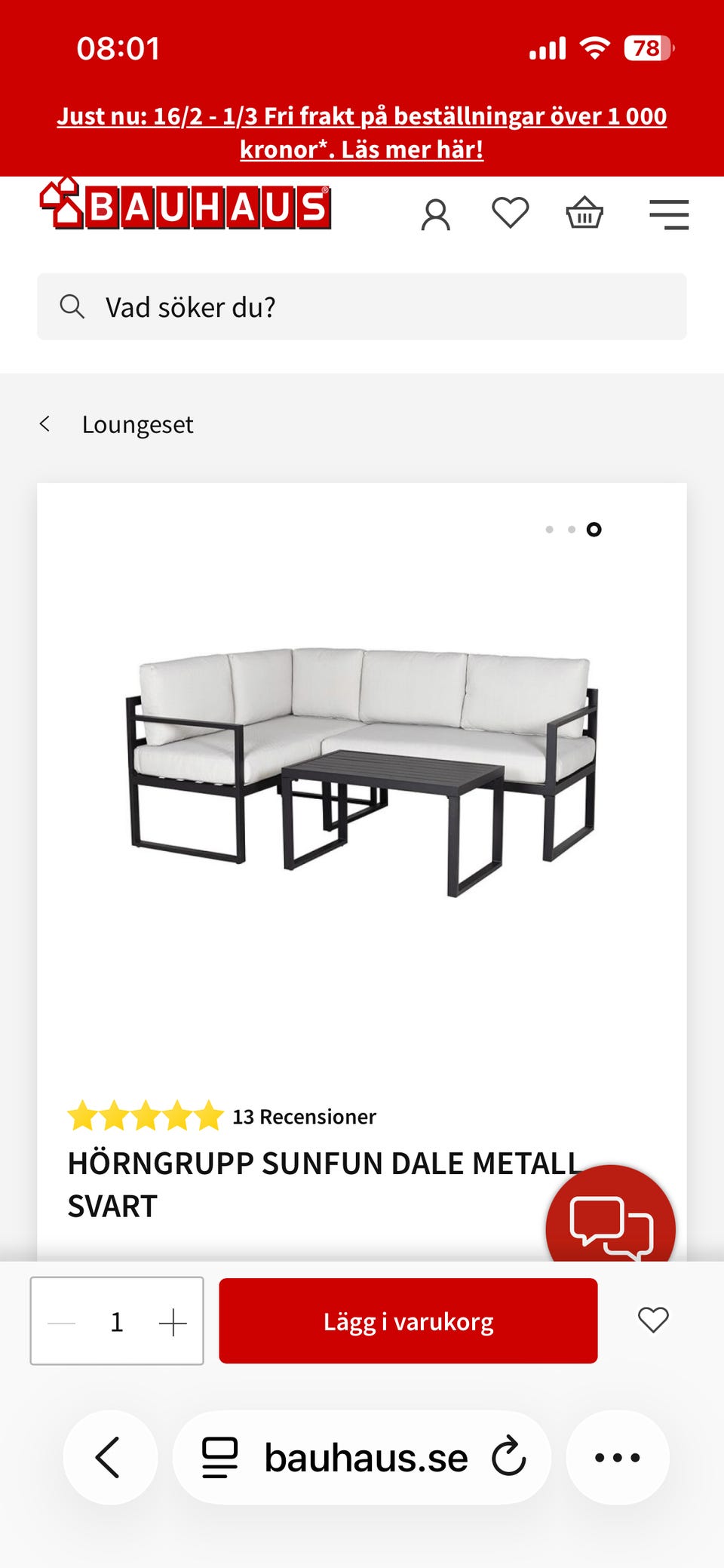Open the wishlist heart icon in header
Screen dimensions: 724x1568
coord(511,214)
